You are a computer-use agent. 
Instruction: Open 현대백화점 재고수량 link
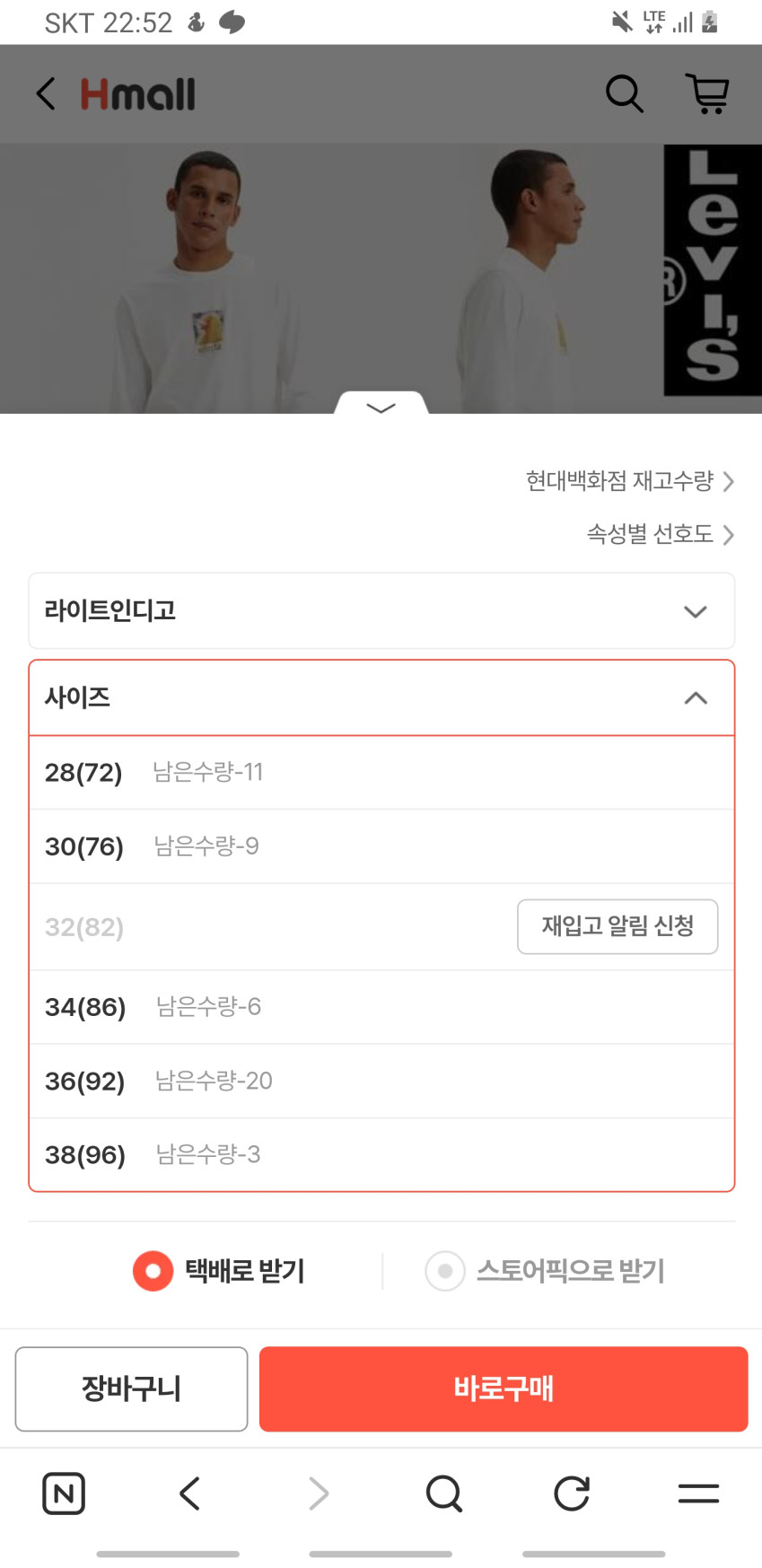[629, 481]
